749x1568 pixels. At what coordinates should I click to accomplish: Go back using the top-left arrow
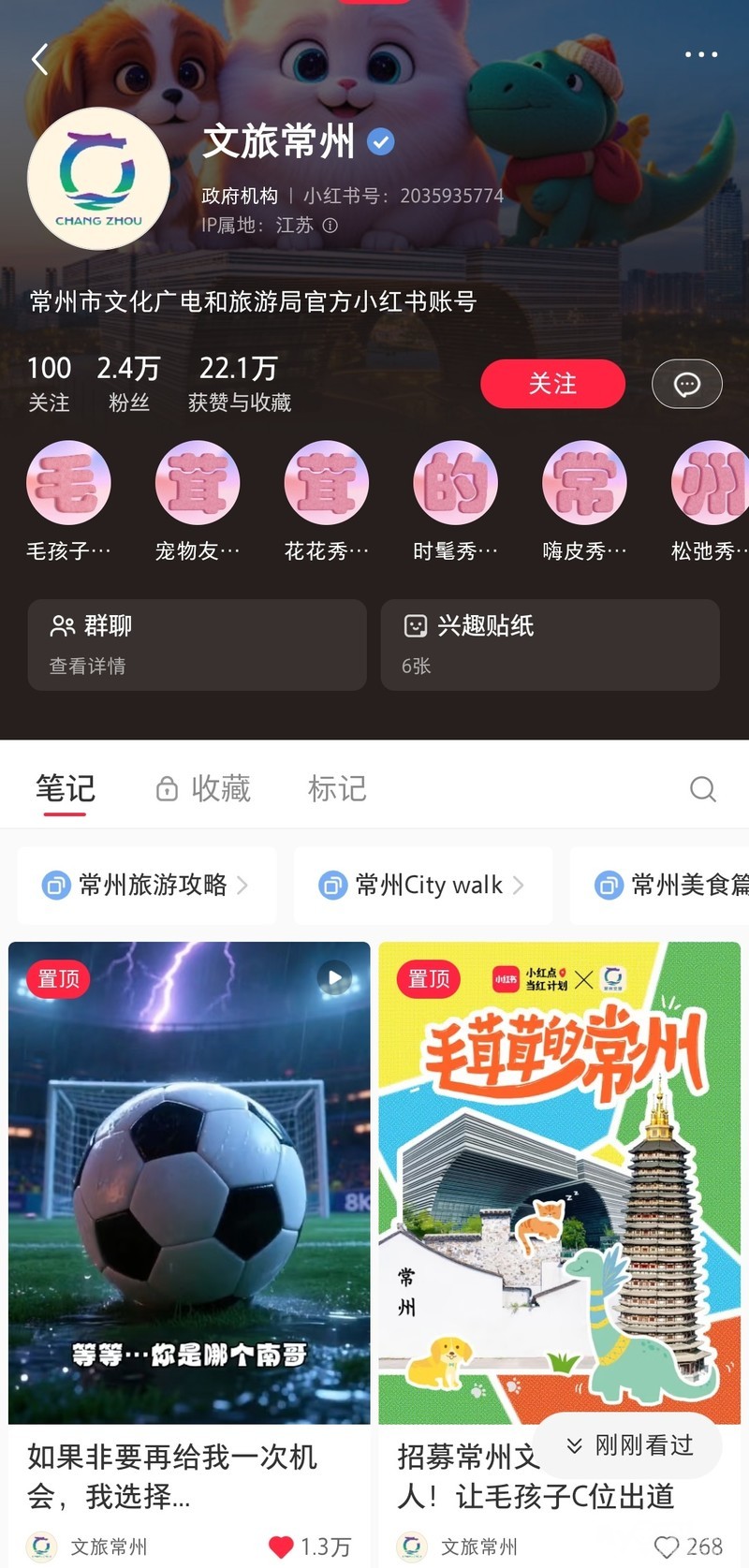39,59
